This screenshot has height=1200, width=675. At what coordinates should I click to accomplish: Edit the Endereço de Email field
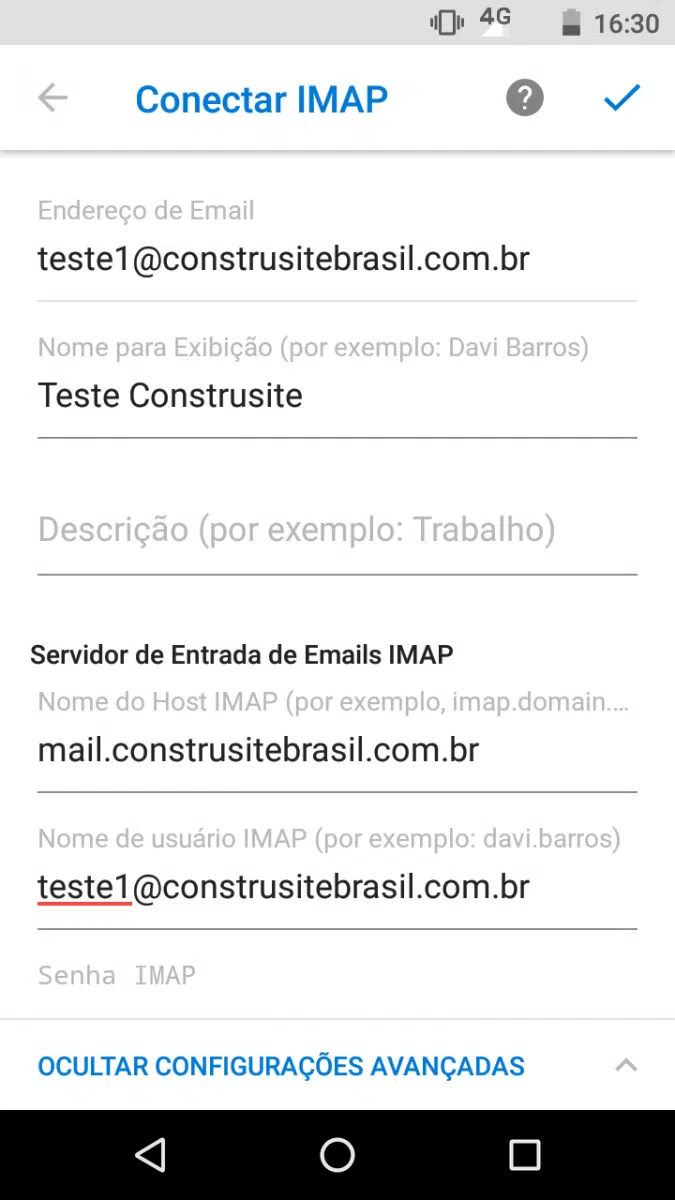(x=336, y=260)
